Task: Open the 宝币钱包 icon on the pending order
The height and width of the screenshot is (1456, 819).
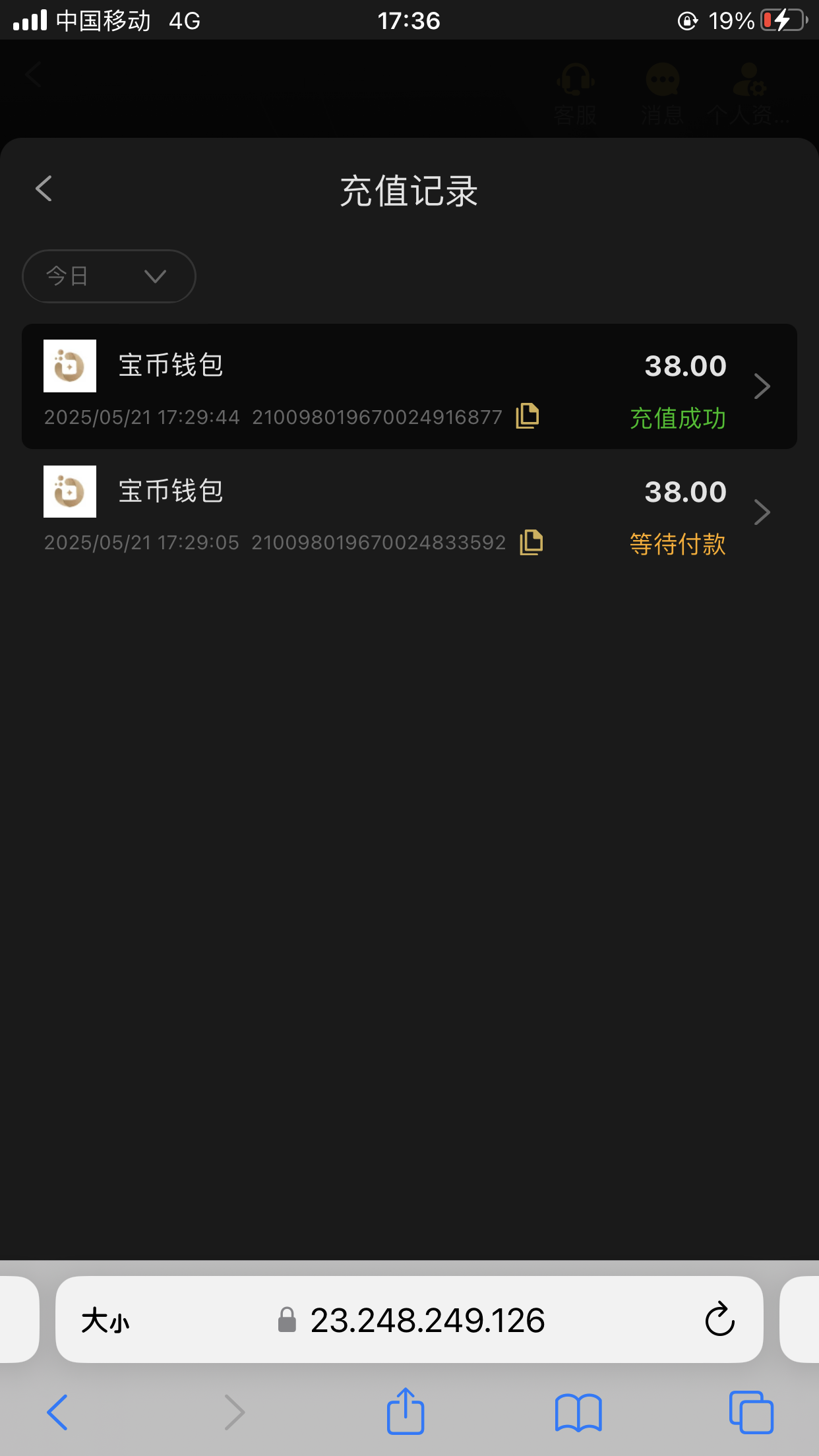Action: (69, 491)
